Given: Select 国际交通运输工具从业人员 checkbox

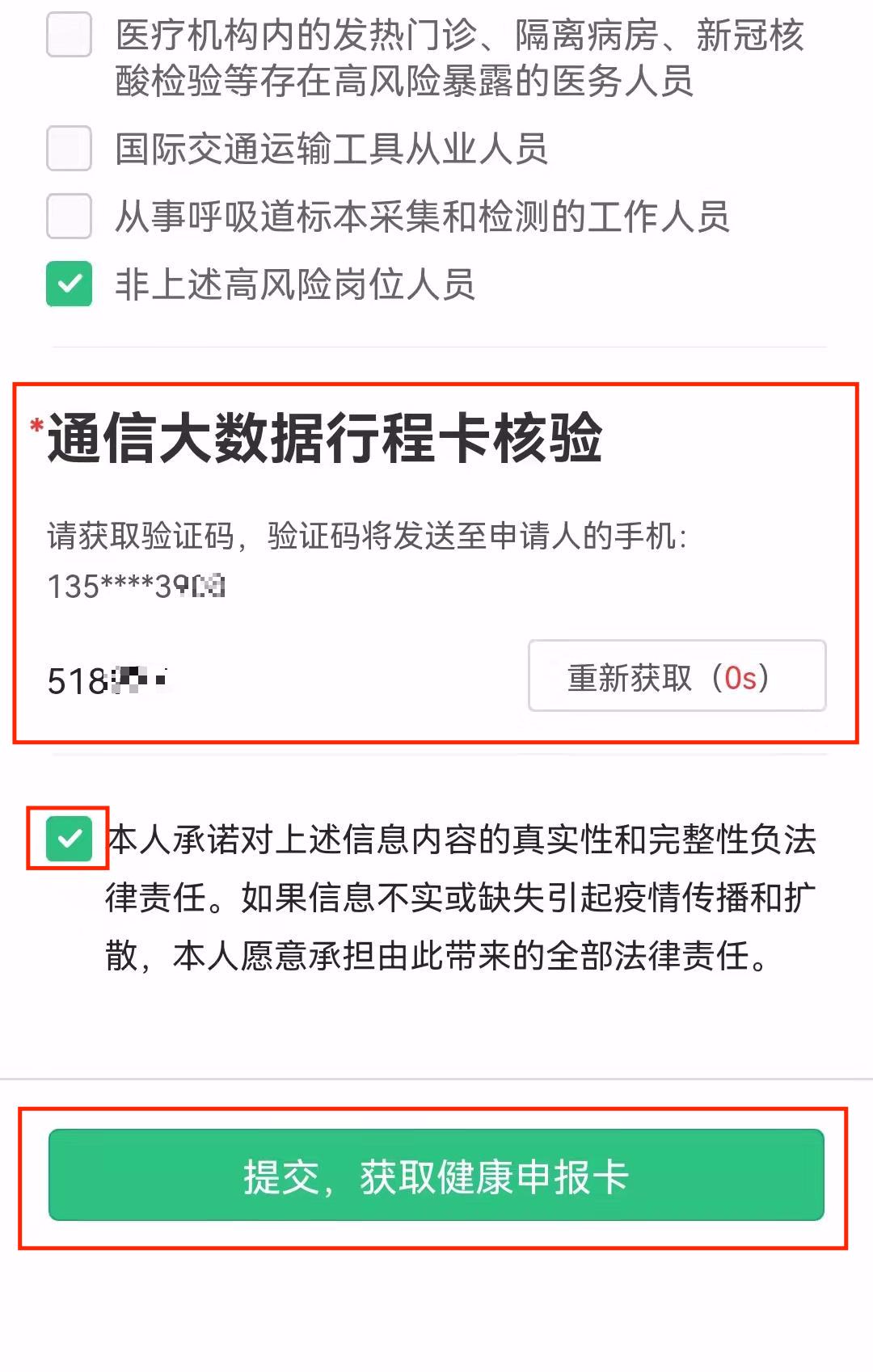Looking at the screenshot, I should click(70, 149).
